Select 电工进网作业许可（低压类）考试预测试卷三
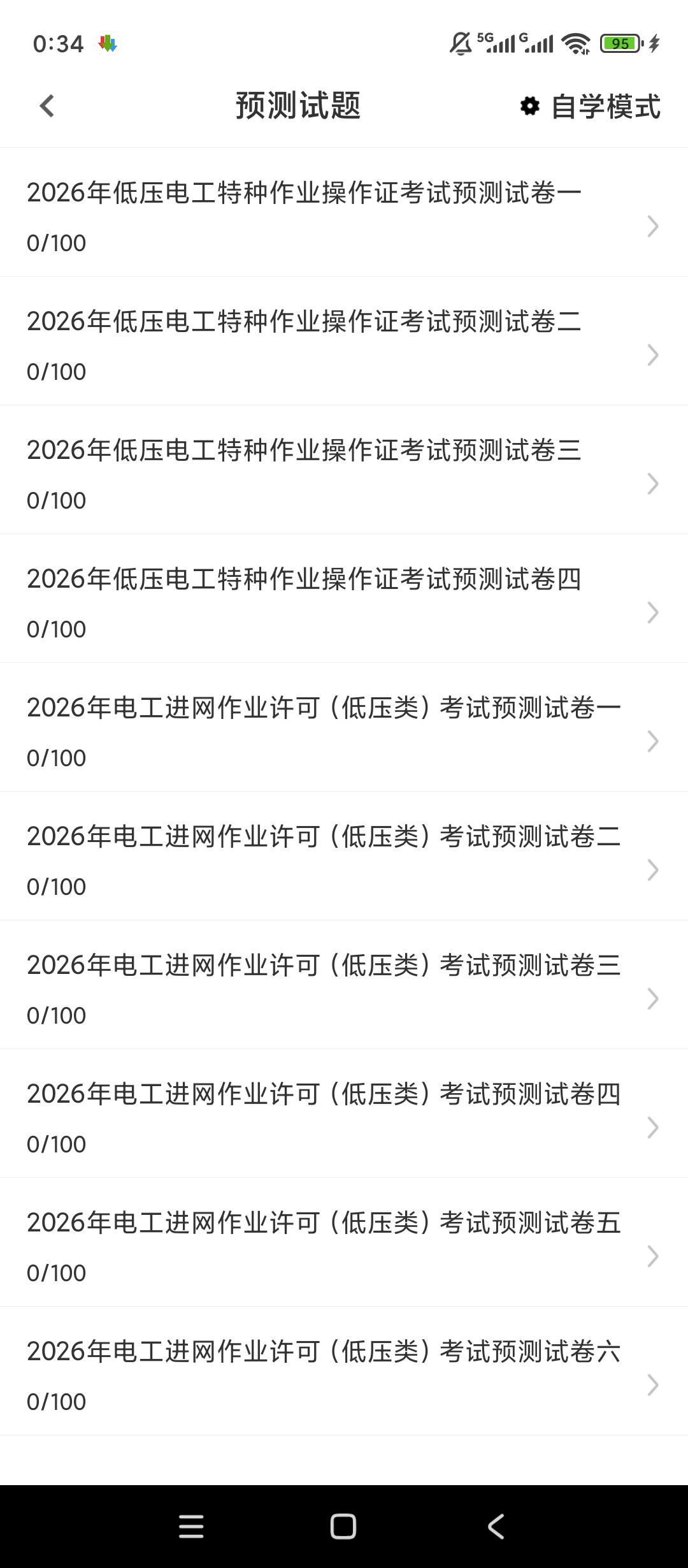 (344, 985)
